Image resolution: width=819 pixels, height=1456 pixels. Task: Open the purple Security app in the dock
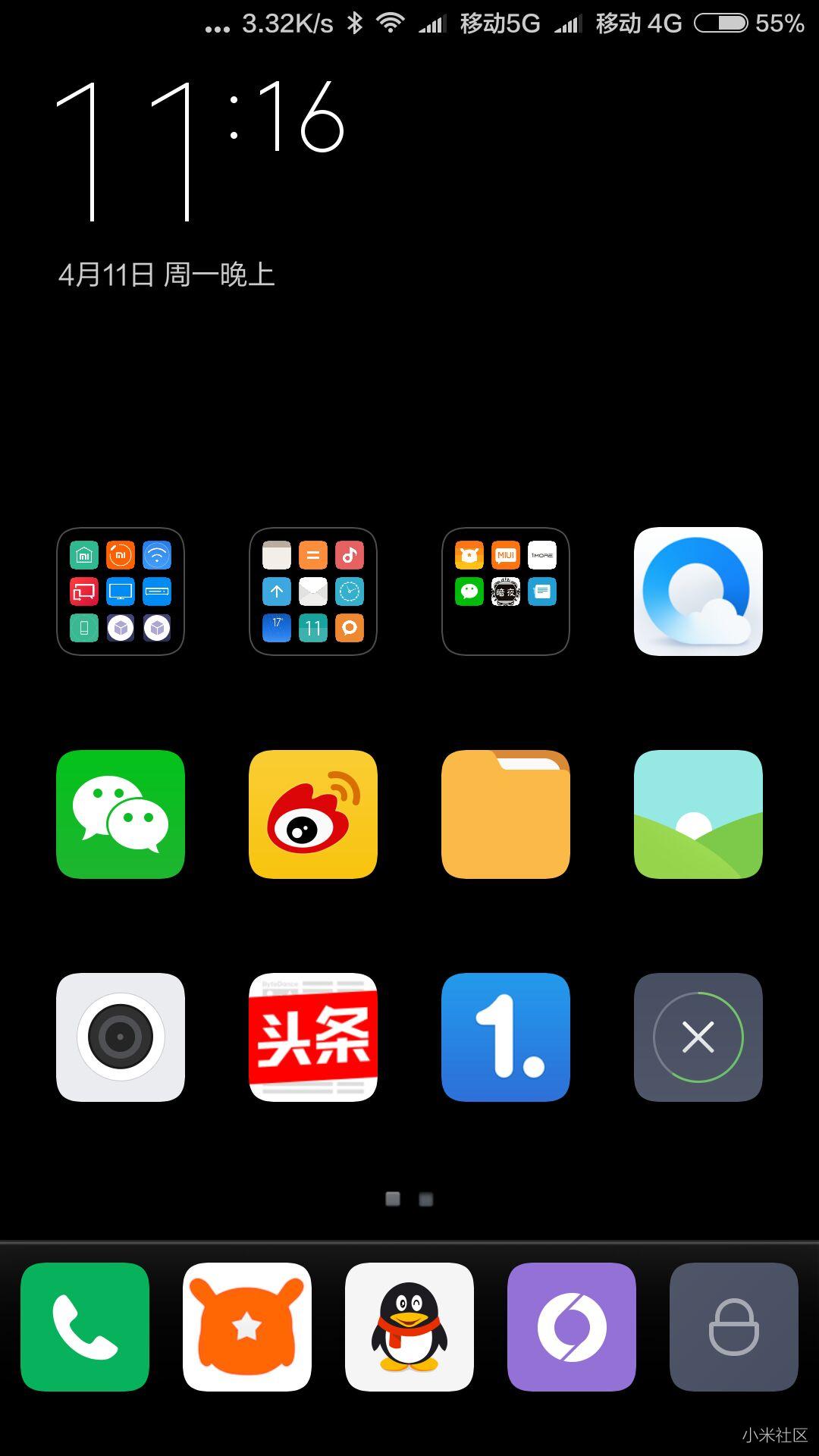pos(572,1327)
